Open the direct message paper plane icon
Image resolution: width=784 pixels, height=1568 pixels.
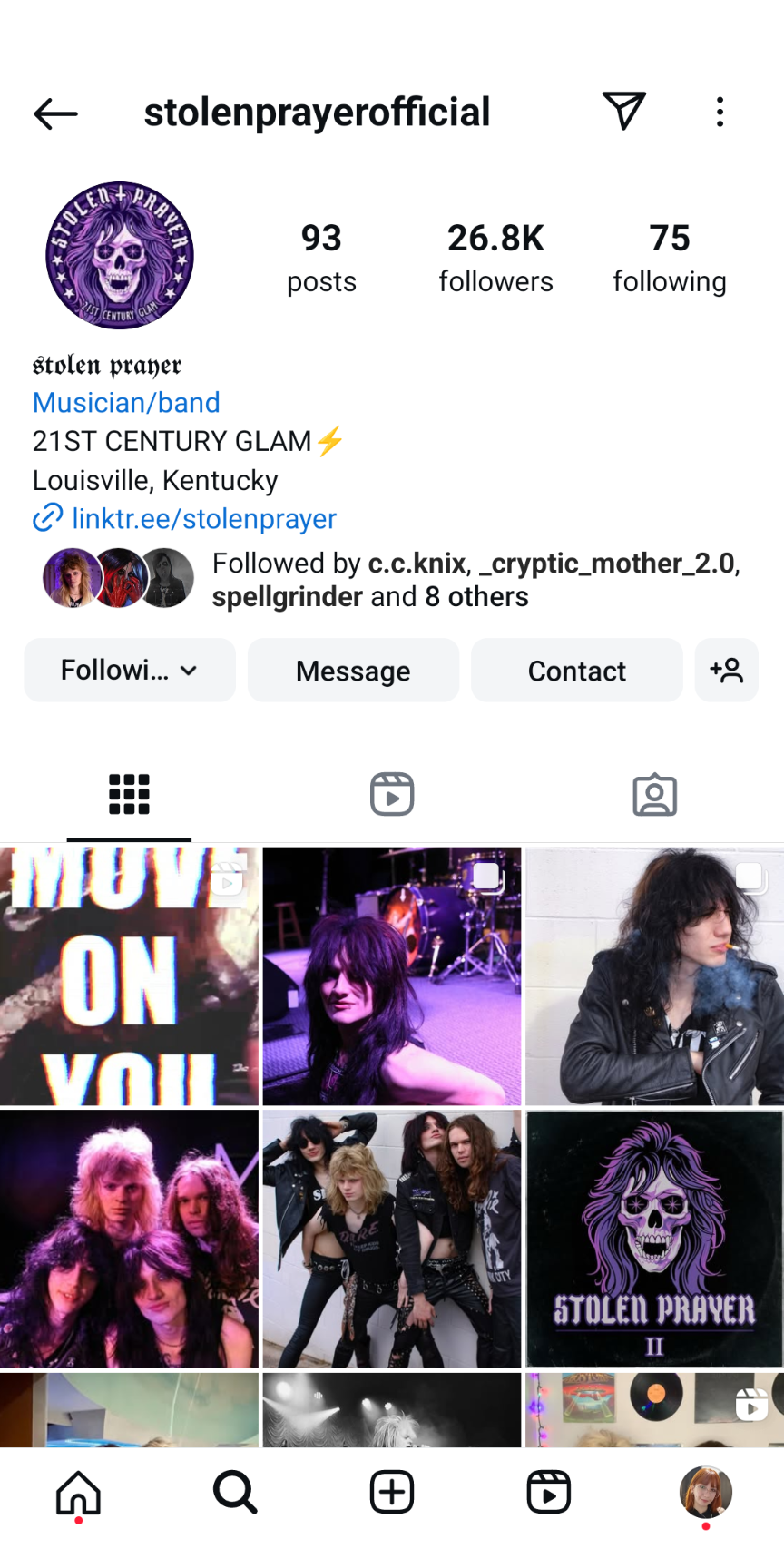624,112
